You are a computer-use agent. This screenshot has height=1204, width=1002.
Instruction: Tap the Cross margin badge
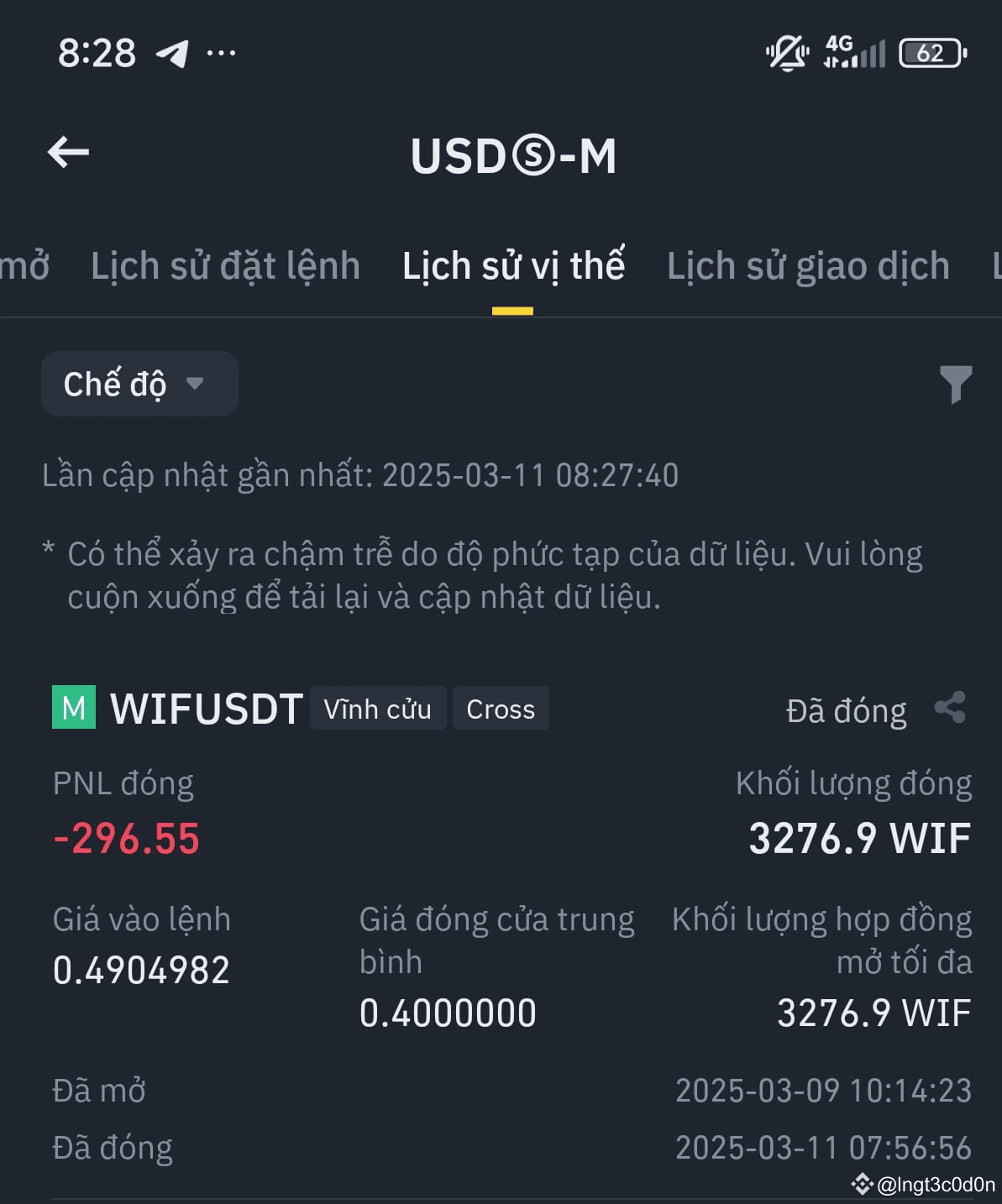pos(501,708)
